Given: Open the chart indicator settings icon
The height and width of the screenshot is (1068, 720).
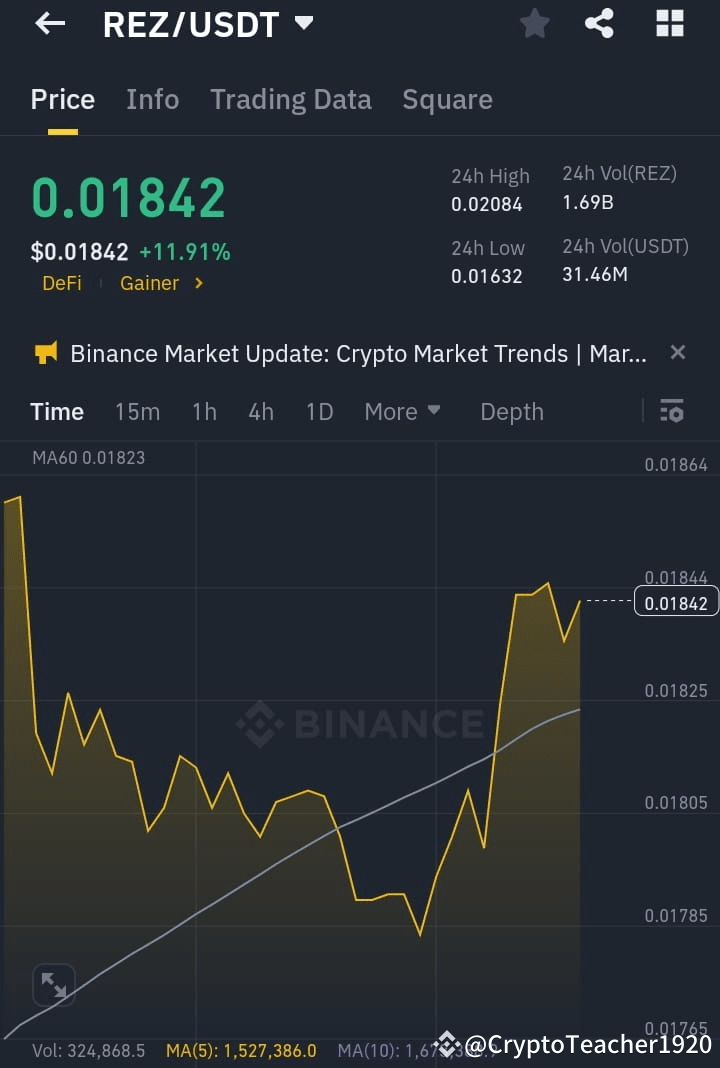Looking at the screenshot, I should click(x=671, y=411).
